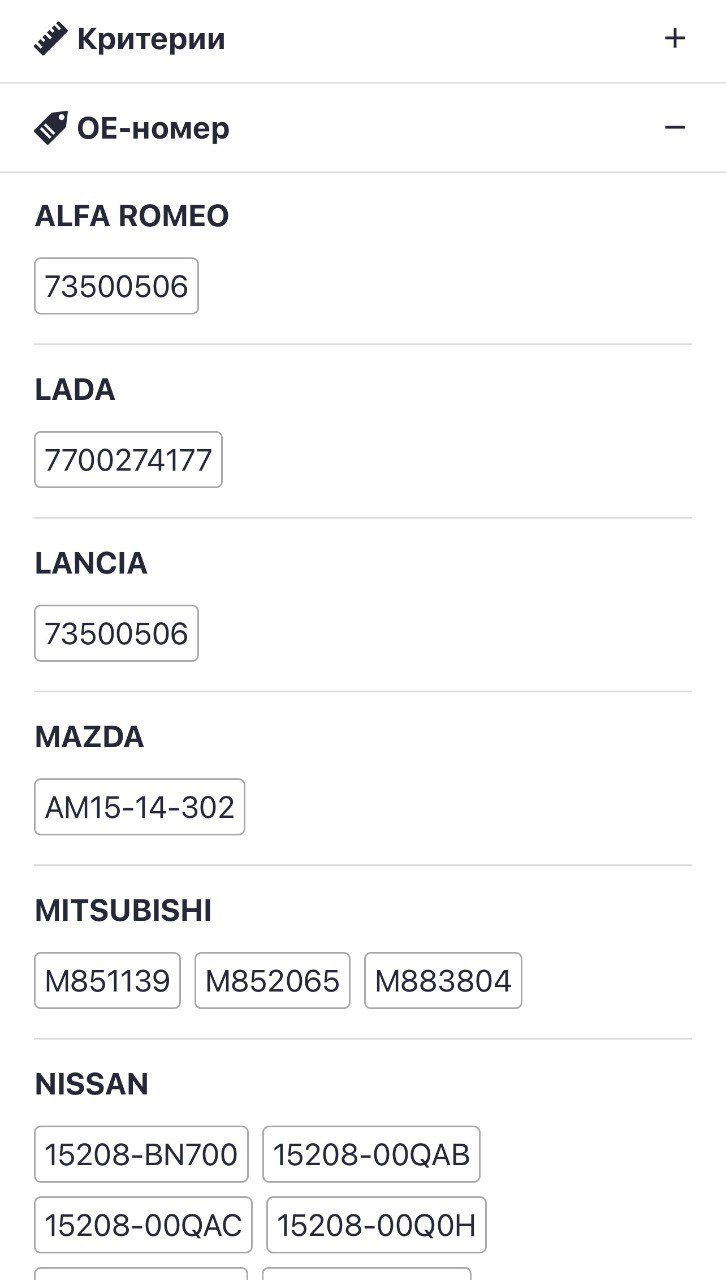726x1280 pixels.
Task: Open Mitsubishi number M851139
Action: (108, 981)
